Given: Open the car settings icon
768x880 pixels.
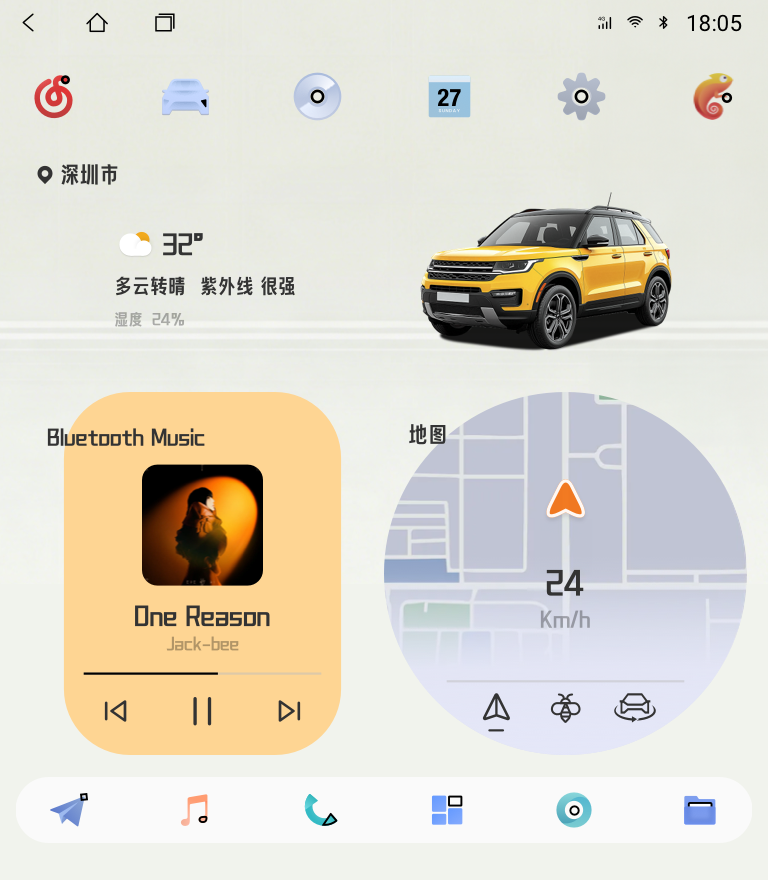Looking at the screenshot, I should coord(186,97).
